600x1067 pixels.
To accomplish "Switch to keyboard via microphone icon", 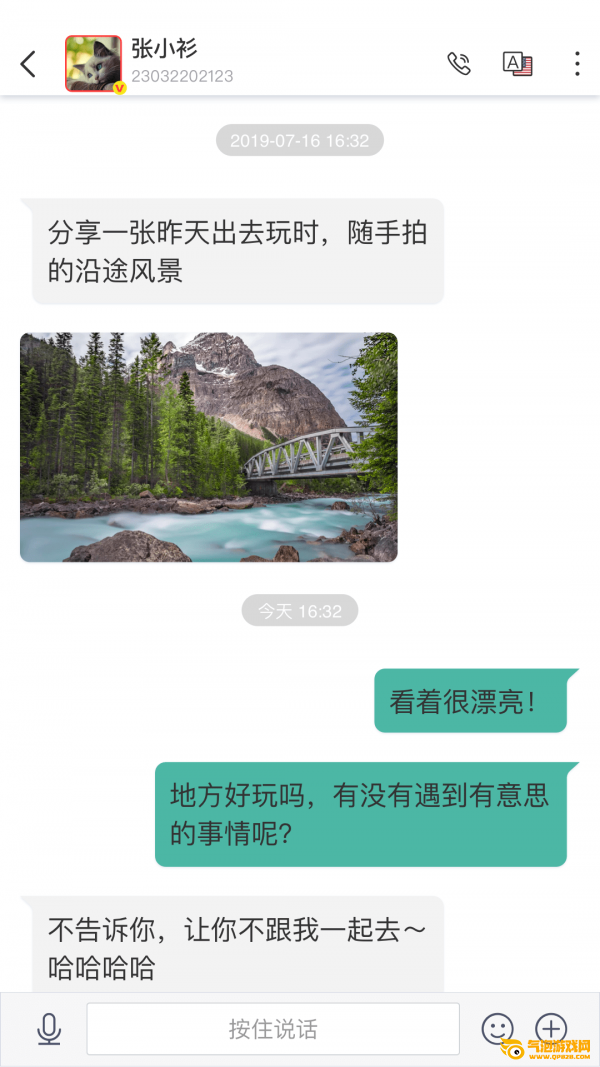I will pyautogui.click(x=48, y=1028).
